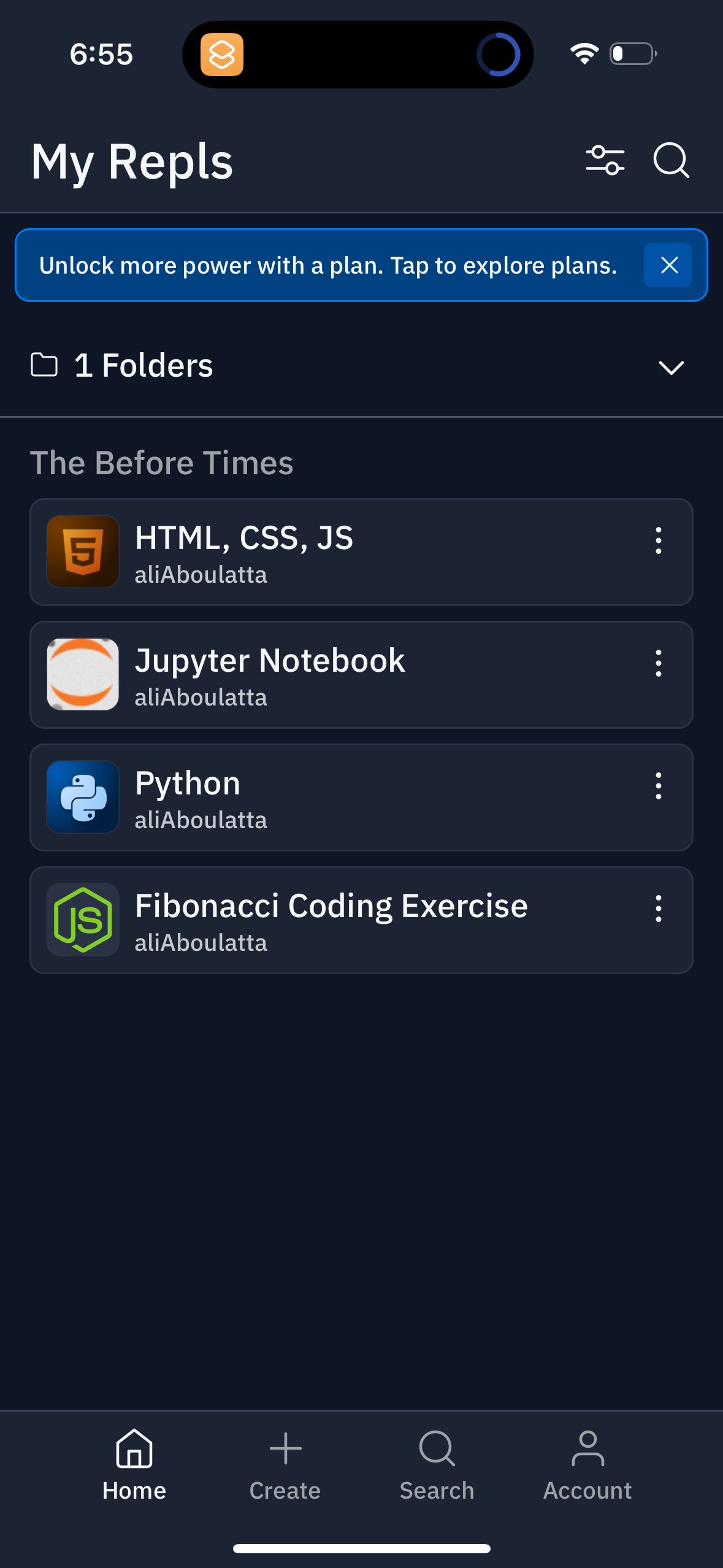723x1568 pixels.
Task: Dismiss the plans banner with the X
Action: tap(668, 264)
